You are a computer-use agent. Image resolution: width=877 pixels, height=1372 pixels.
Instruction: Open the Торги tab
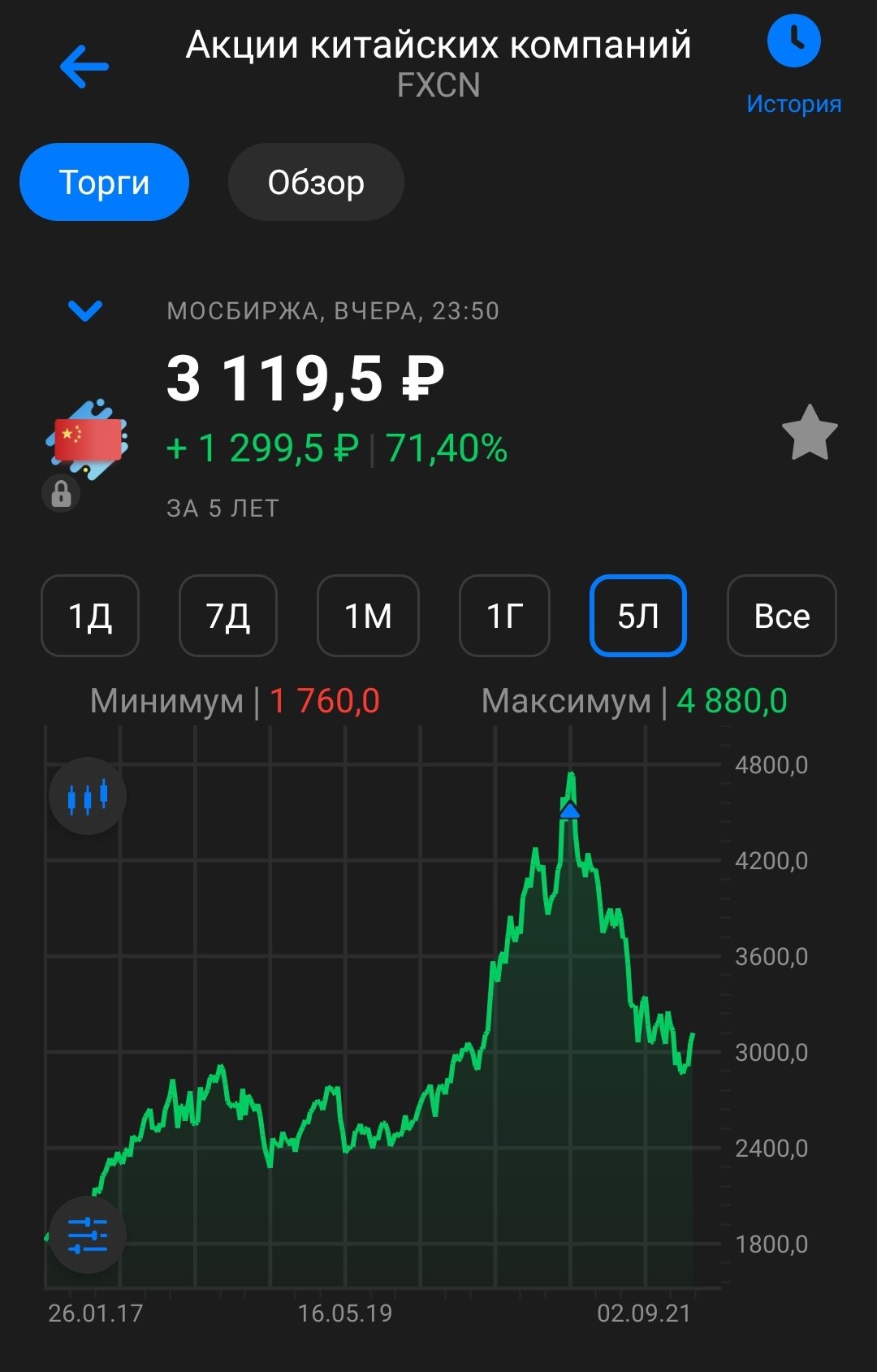coord(103,182)
